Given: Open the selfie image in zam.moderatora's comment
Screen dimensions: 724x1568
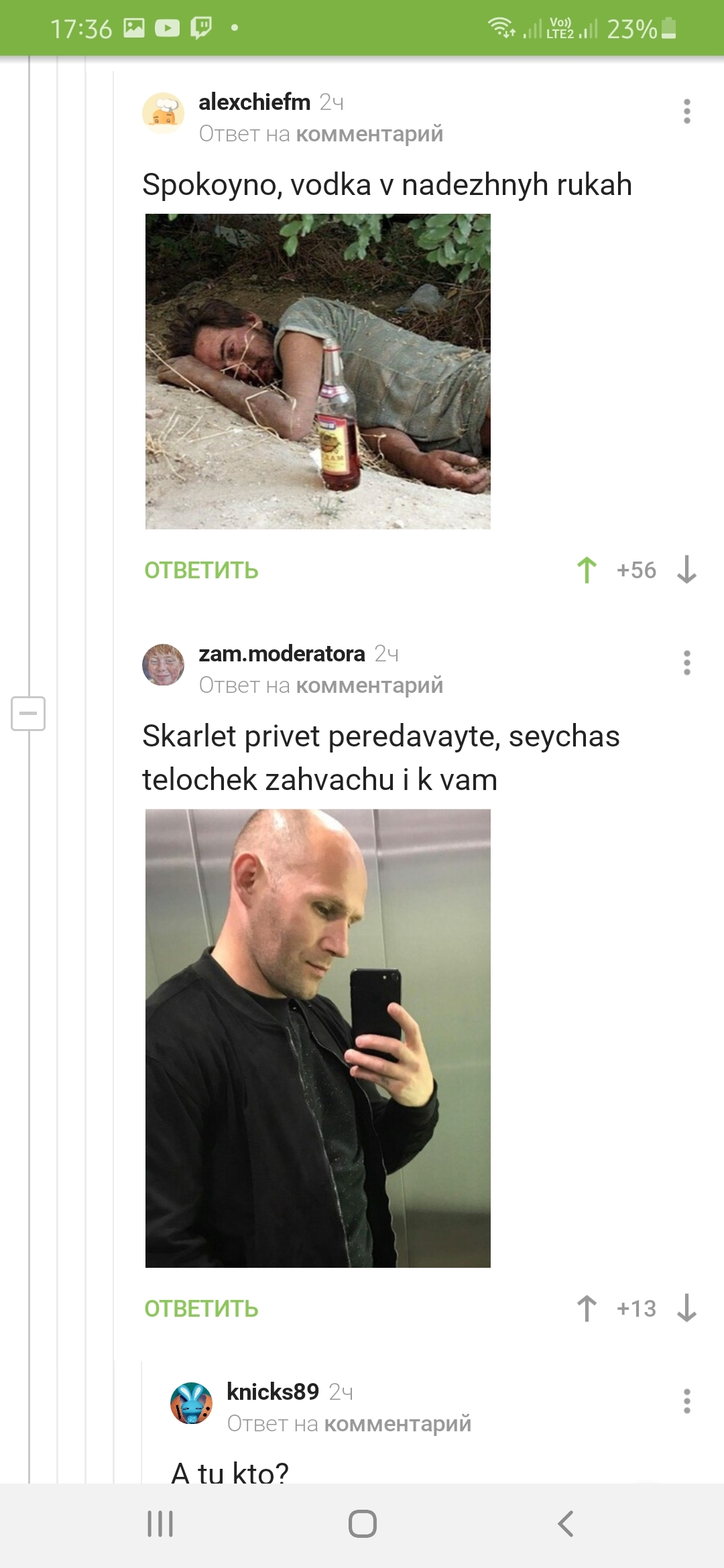Looking at the screenshot, I should pyautogui.click(x=318, y=1038).
